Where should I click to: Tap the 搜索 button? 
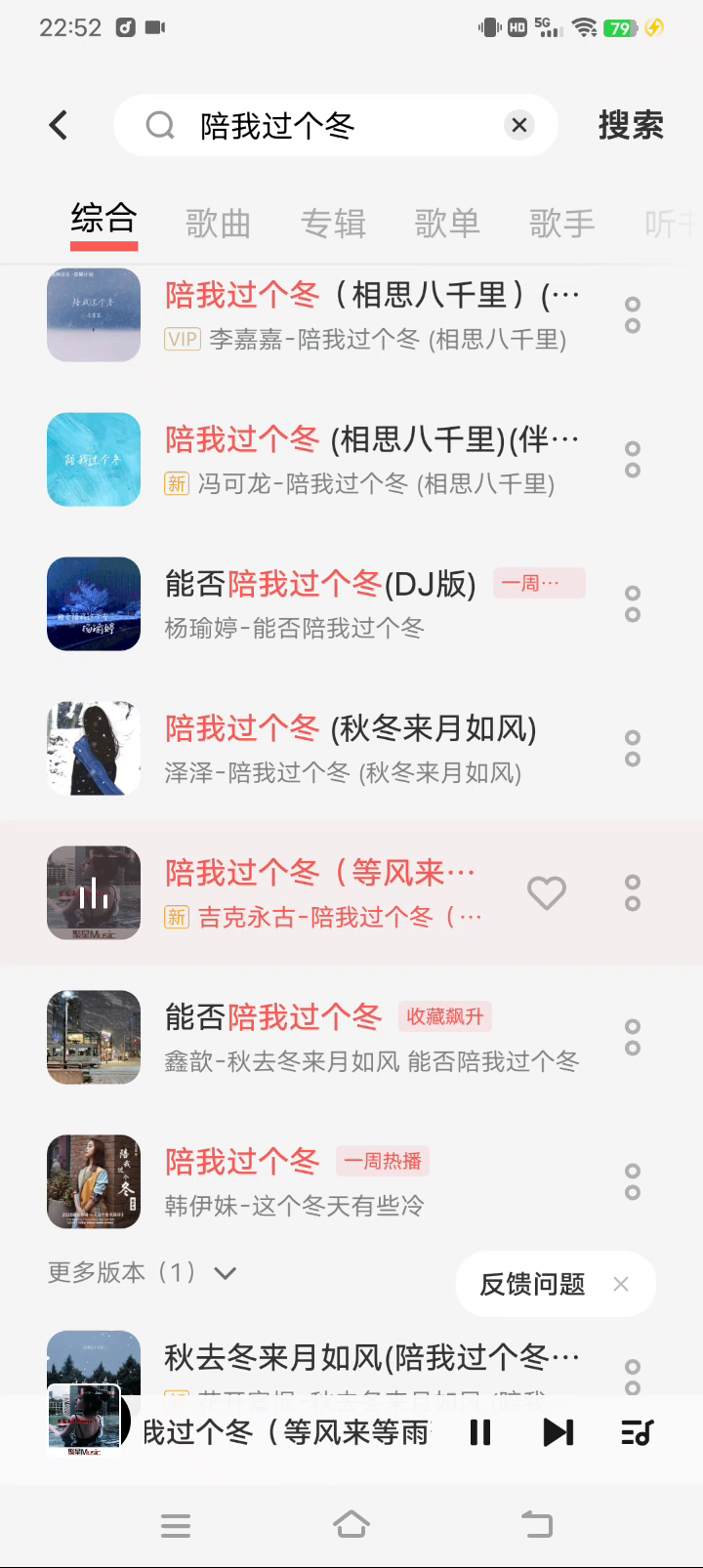630,125
